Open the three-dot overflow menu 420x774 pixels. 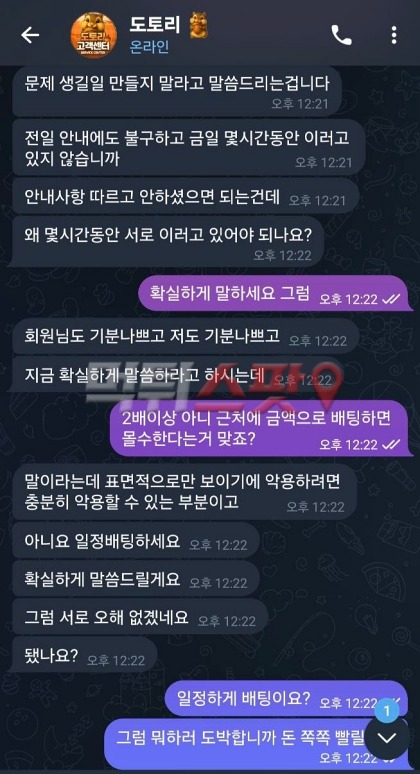[x=393, y=35]
